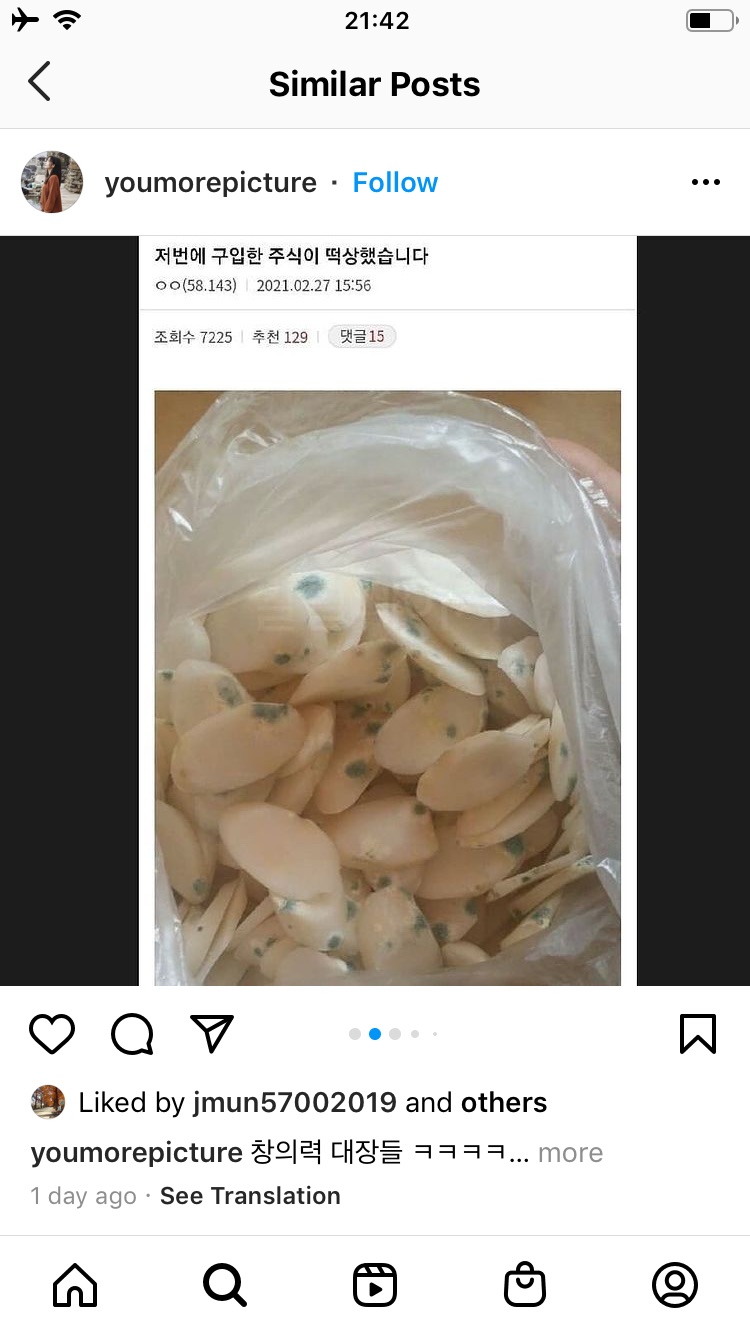Follow youmorepicture

pyautogui.click(x=395, y=183)
